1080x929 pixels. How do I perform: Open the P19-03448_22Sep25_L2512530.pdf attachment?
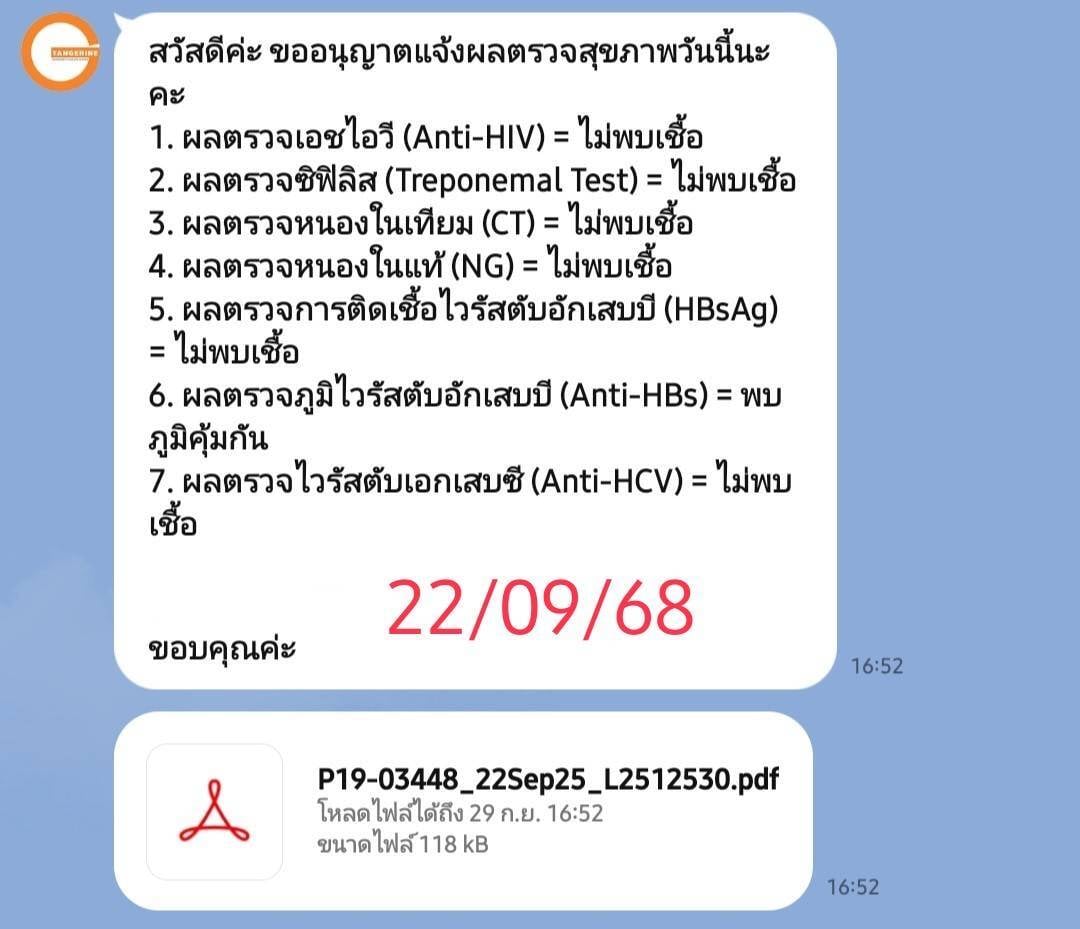click(x=462, y=811)
